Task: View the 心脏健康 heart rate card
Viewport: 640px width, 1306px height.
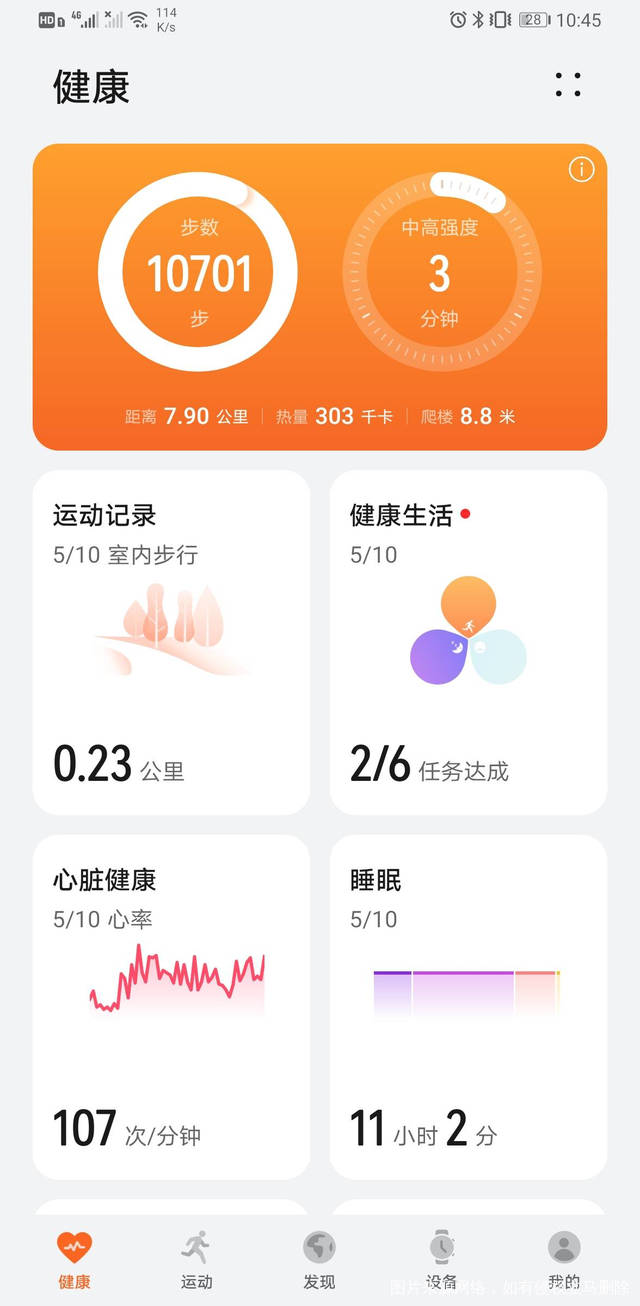Action: (171, 1007)
